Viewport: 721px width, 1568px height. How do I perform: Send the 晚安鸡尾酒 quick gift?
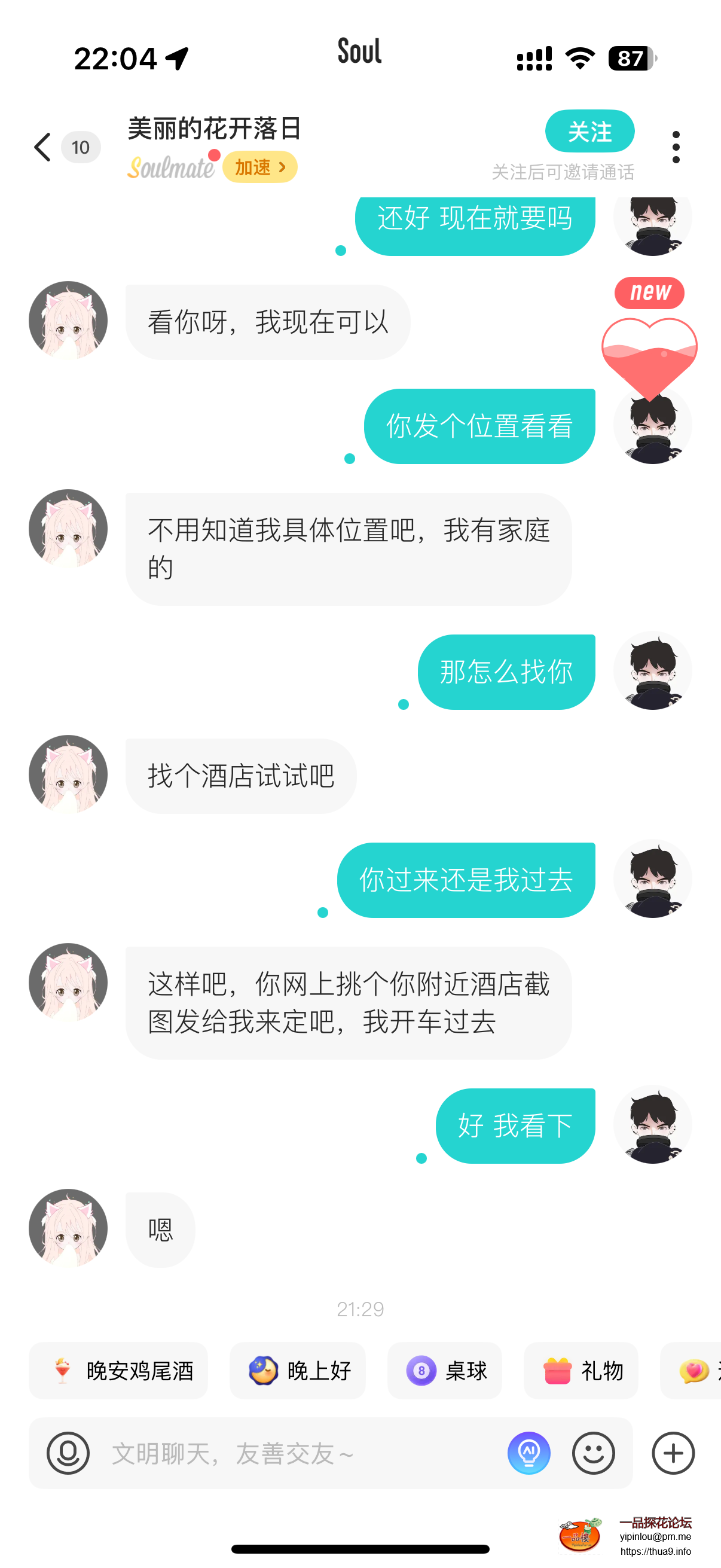point(118,1371)
